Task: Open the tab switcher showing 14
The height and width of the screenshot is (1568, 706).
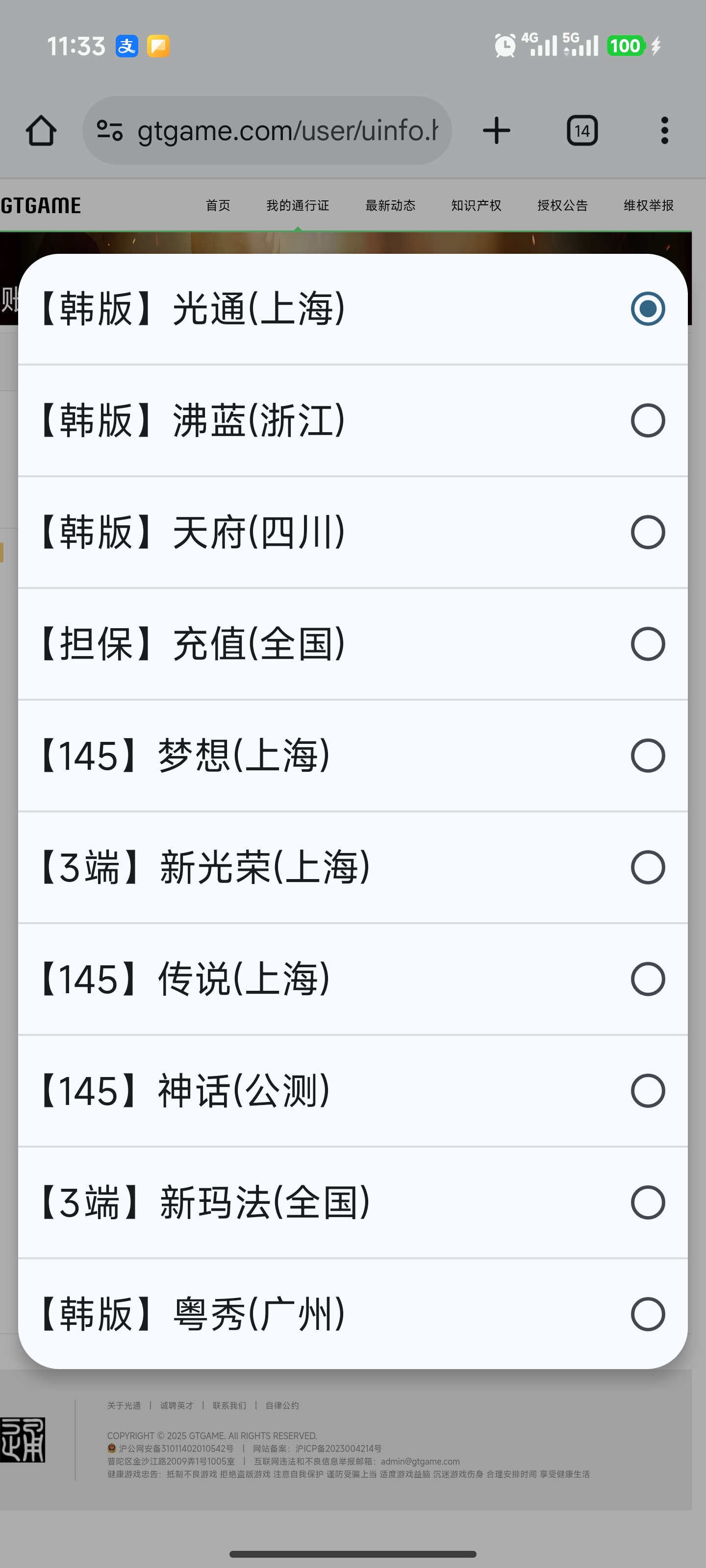Action: (x=582, y=130)
